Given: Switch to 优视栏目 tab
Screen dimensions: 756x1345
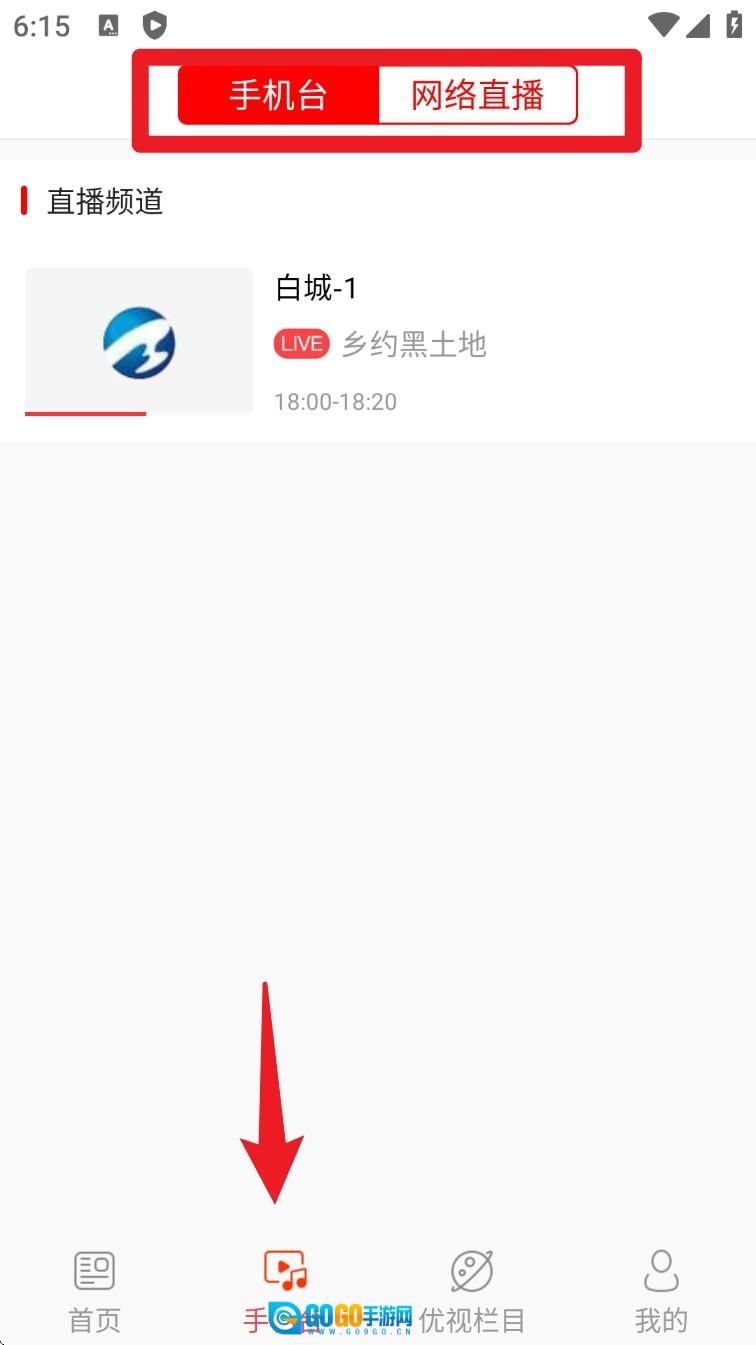Looking at the screenshot, I should pos(472,1292).
